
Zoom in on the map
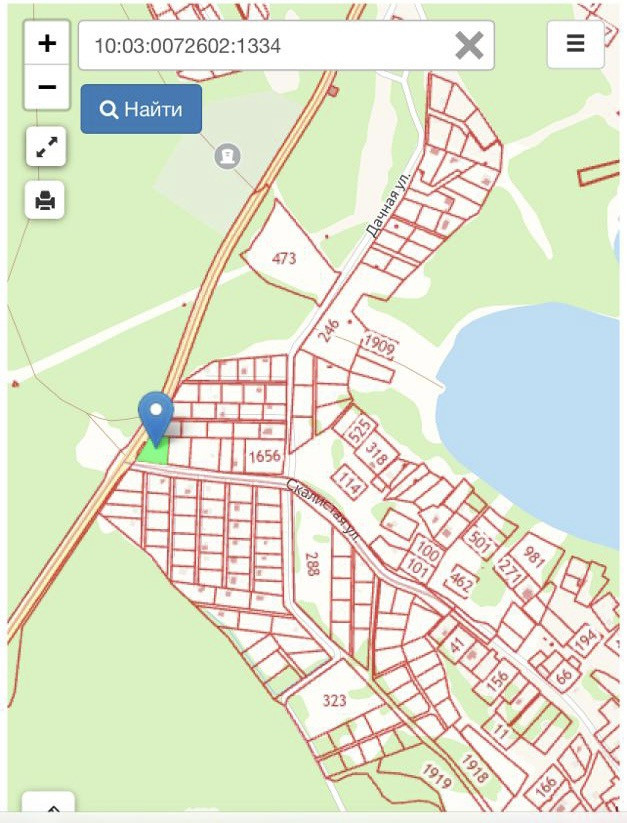click(47, 44)
